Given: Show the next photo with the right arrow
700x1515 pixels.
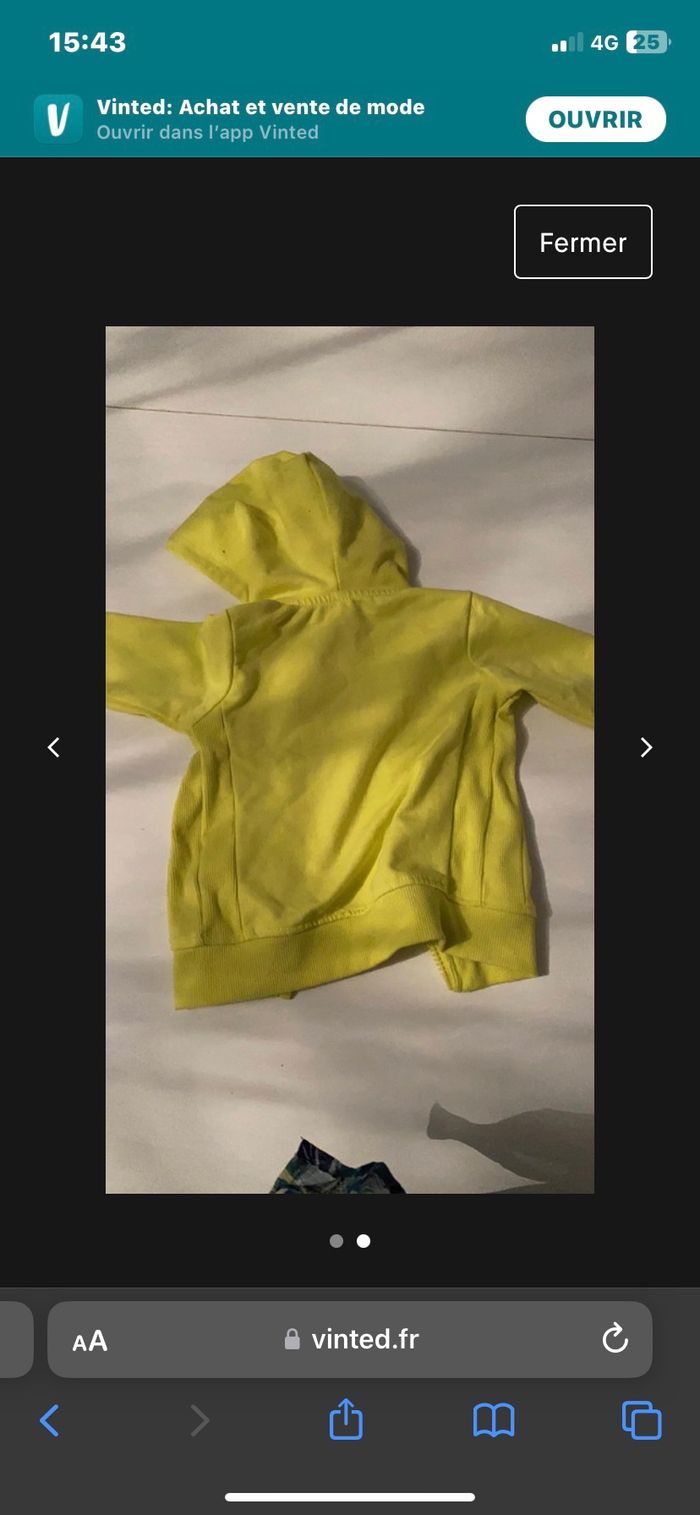Looking at the screenshot, I should tap(646, 747).
